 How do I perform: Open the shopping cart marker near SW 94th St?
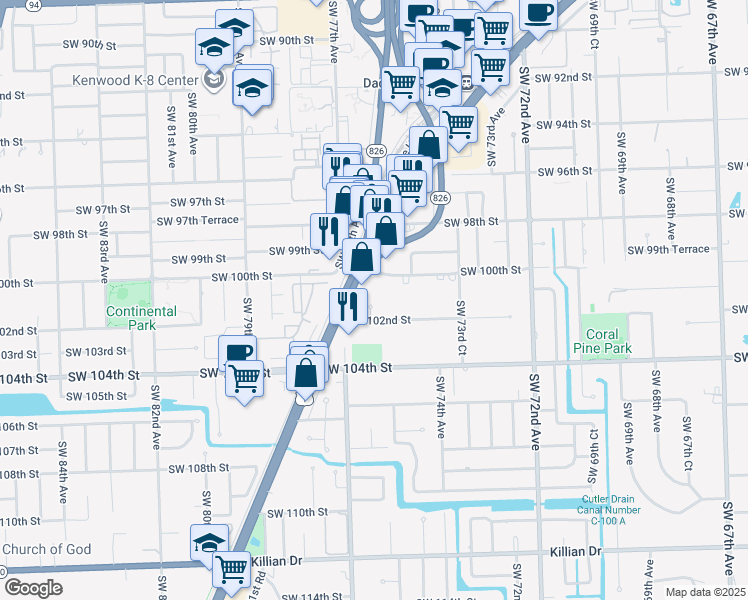458,124
